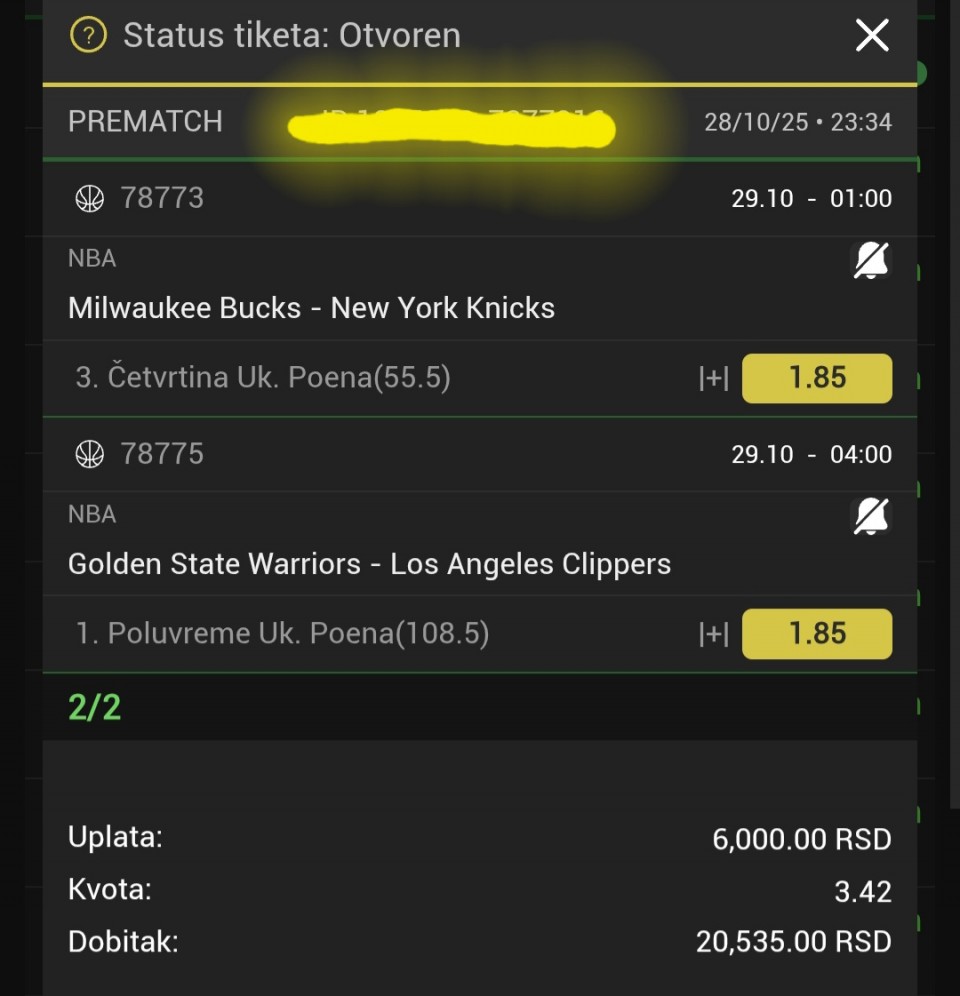960x996 pixels.
Task: Toggle notifications bell for Bucks - Knicks match
Action: [870, 260]
